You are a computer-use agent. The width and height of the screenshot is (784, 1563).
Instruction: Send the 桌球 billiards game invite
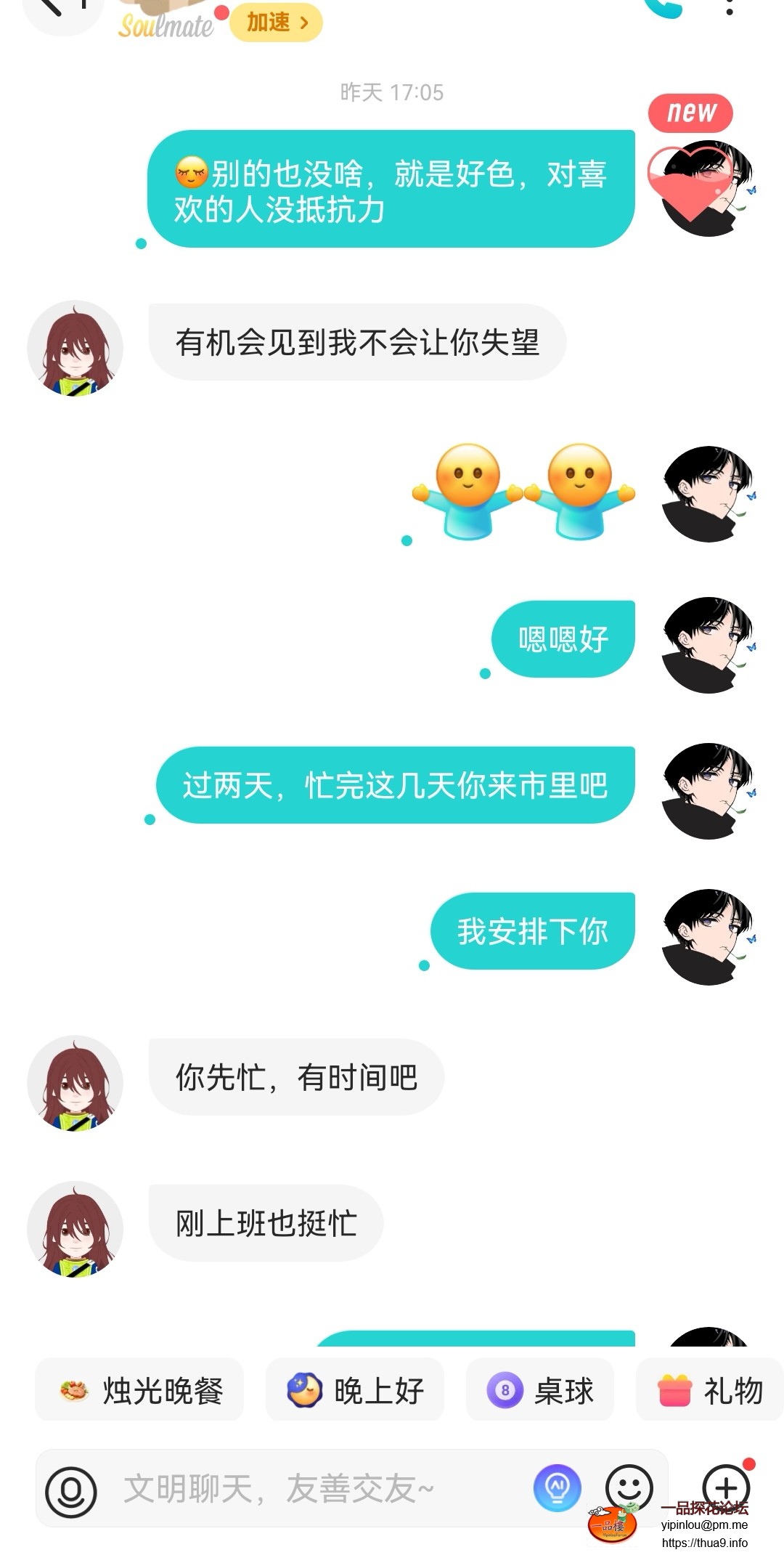pos(540,1389)
